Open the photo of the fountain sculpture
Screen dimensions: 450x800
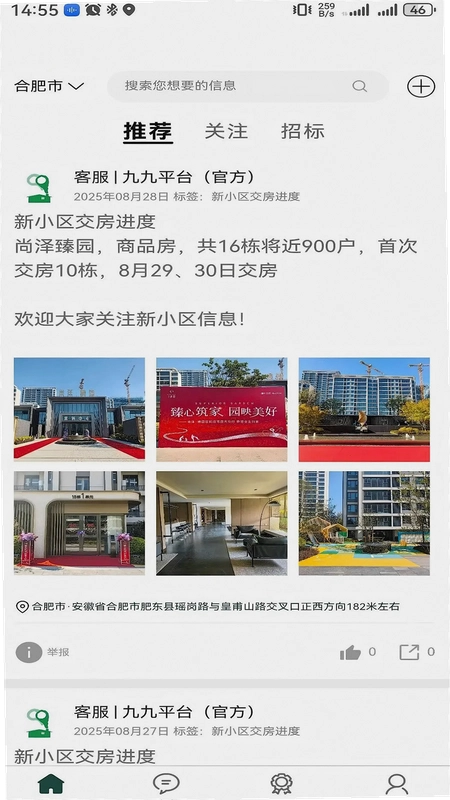(364, 409)
